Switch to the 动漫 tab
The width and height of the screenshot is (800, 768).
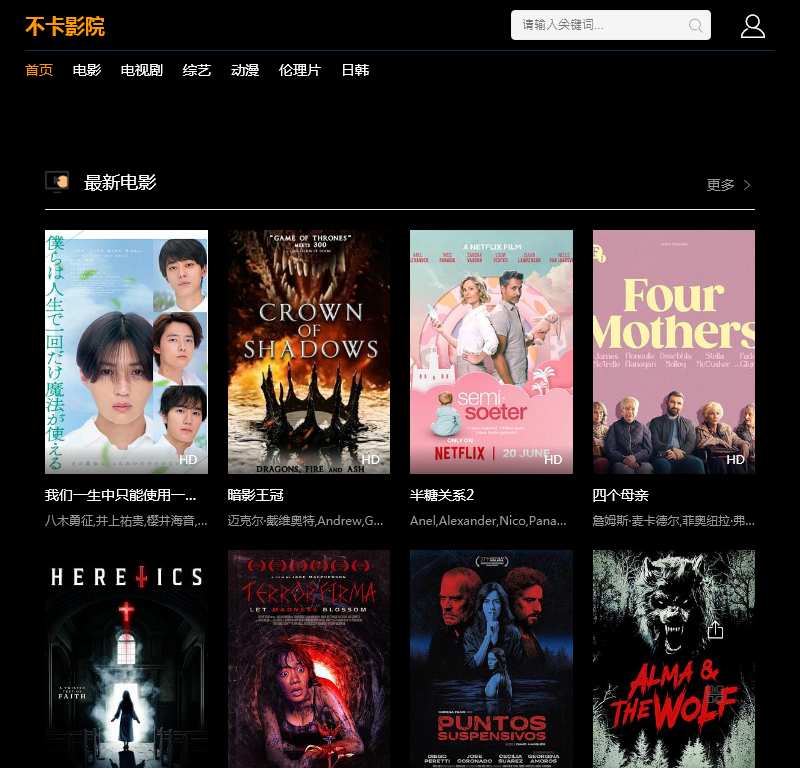pyautogui.click(x=245, y=70)
